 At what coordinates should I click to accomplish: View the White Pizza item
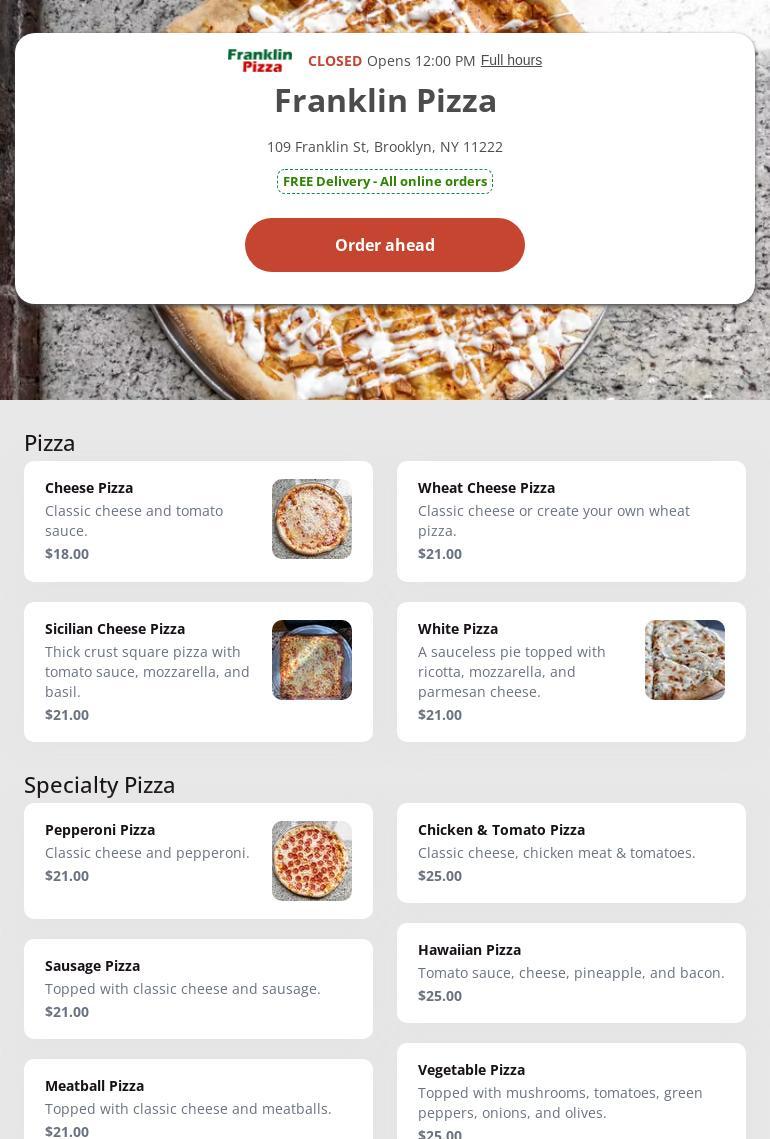(571, 672)
